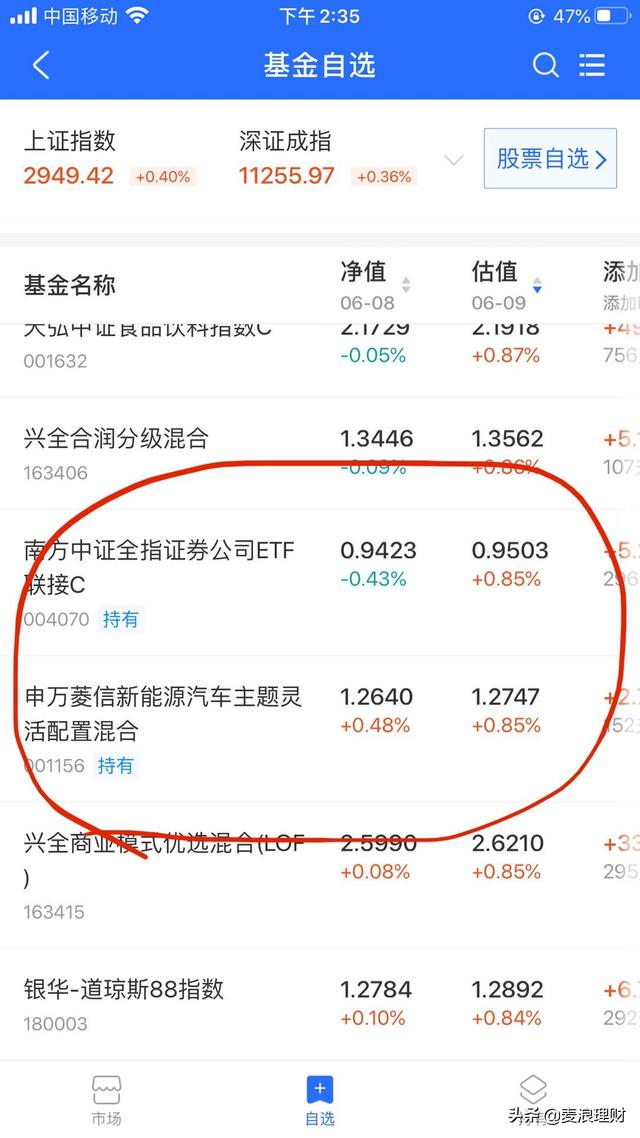Go back from 基金自选
640x1138 pixels.
(x=41, y=66)
